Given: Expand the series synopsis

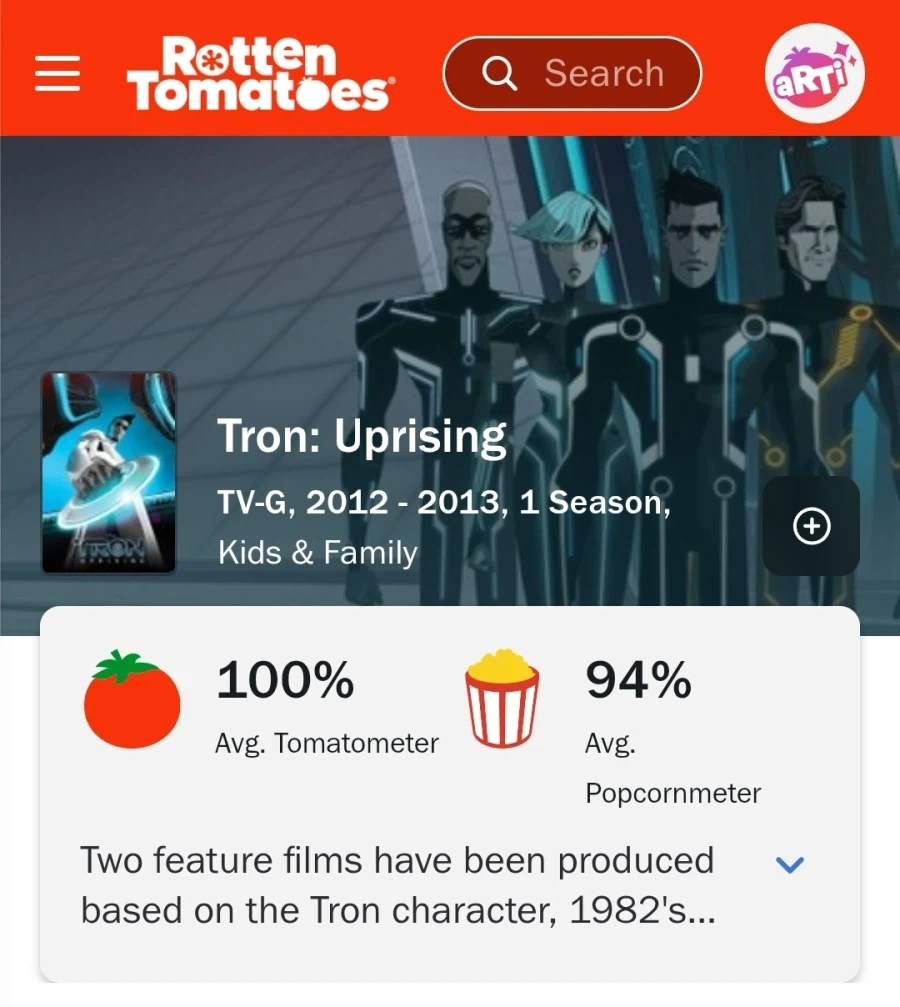Looking at the screenshot, I should (x=790, y=865).
